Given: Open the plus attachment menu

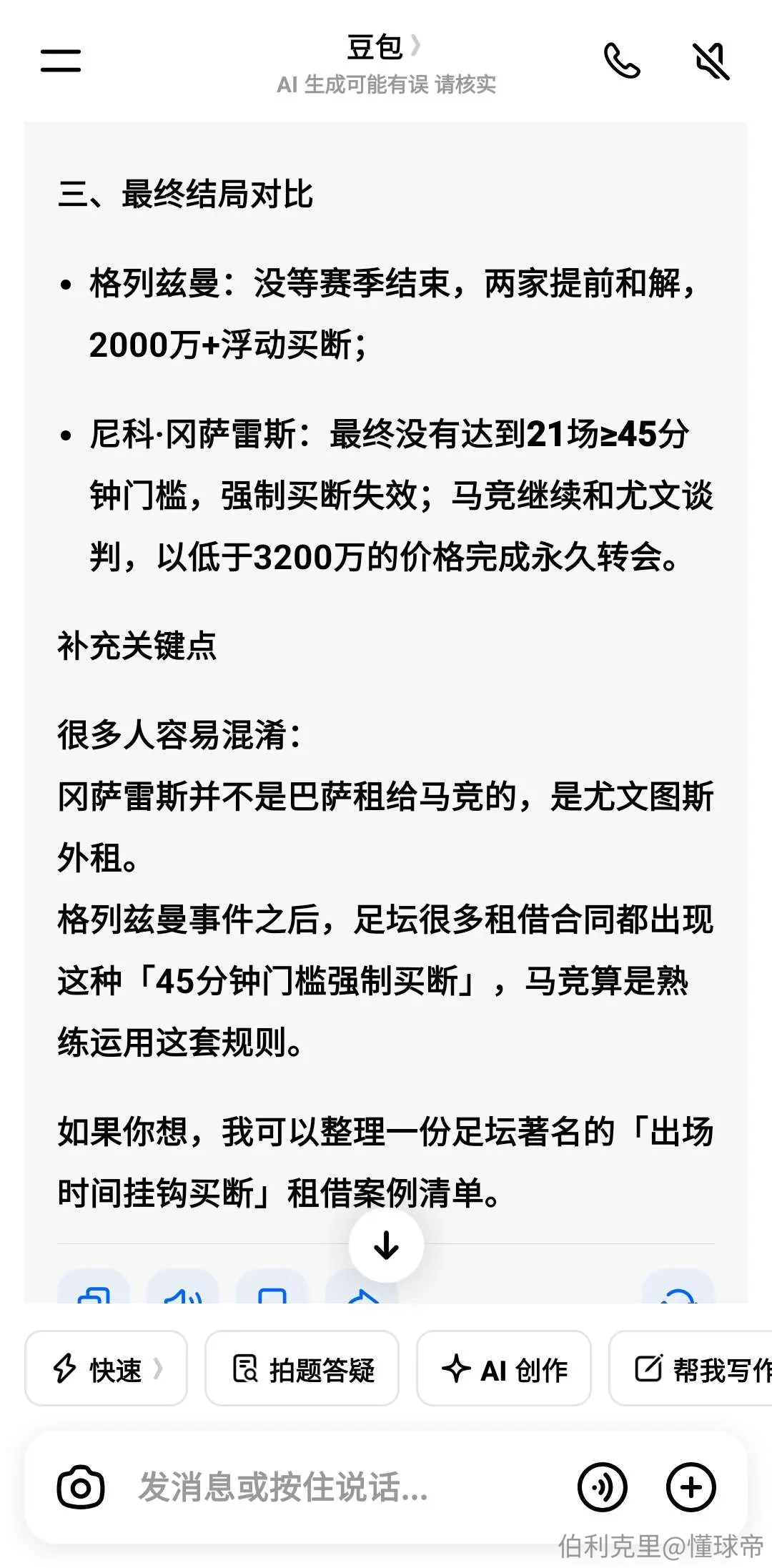Looking at the screenshot, I should [691, 1487].
